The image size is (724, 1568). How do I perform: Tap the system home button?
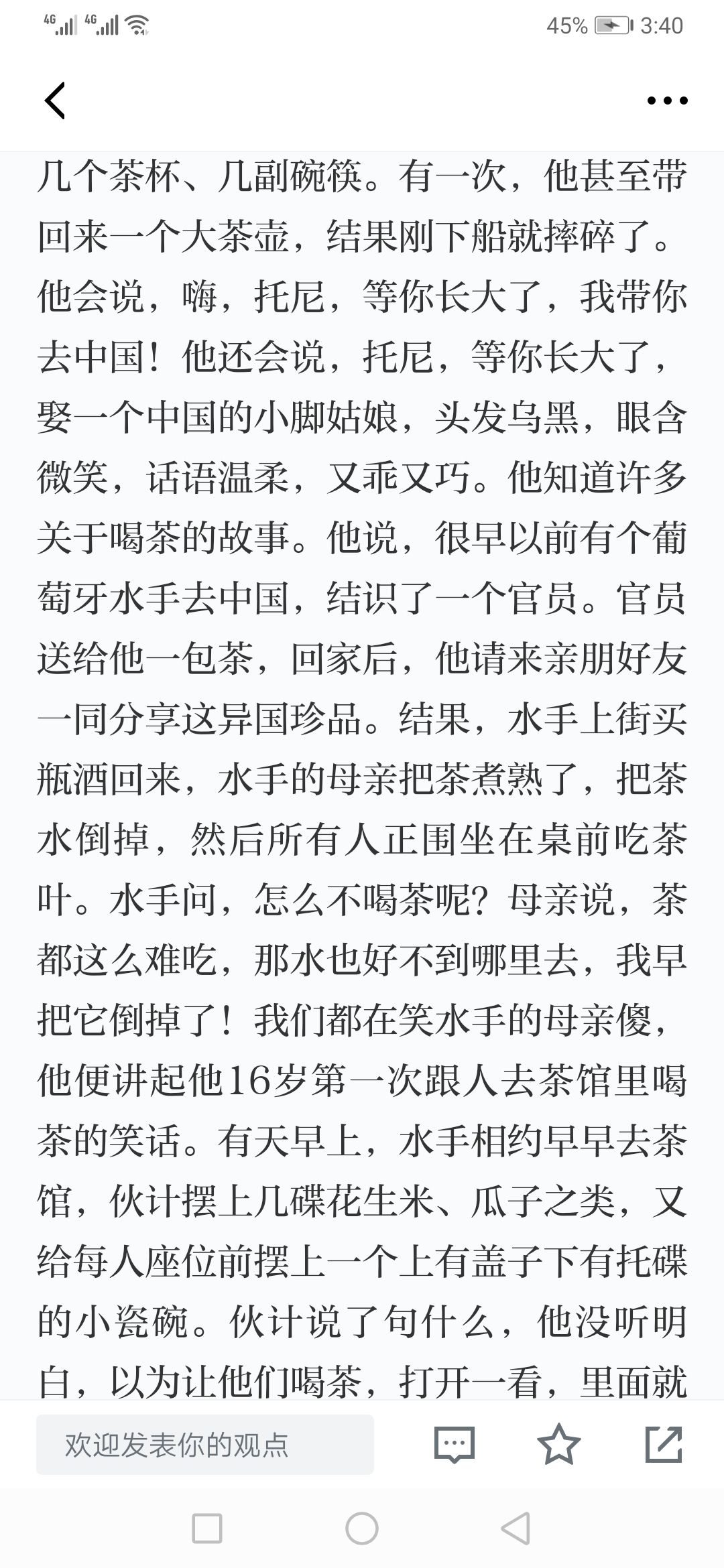[x=362, y=1529]
